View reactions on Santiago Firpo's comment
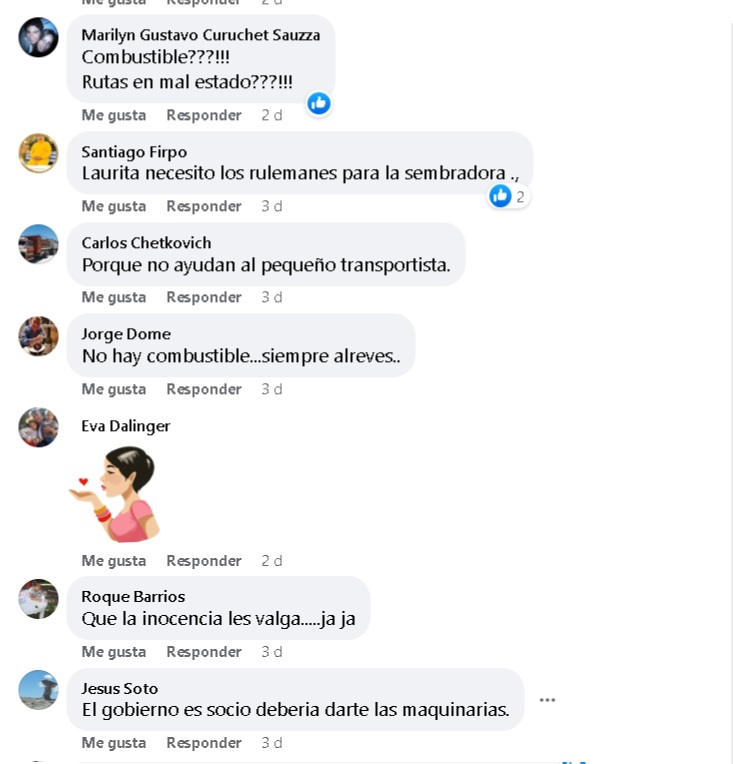The image size is (733, 764). (x=508, y=196)
